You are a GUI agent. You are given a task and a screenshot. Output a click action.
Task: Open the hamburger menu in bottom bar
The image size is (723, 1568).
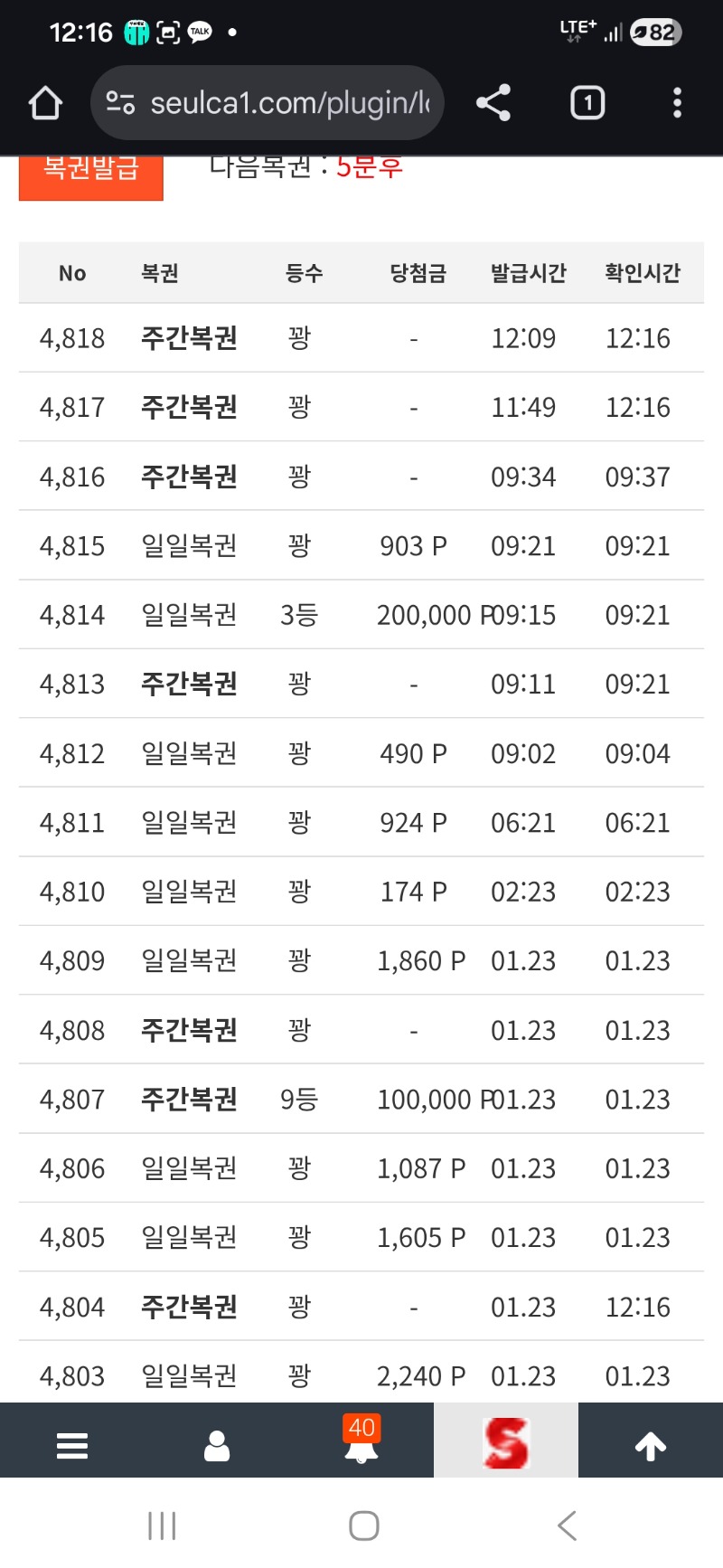coord(72,1445)
